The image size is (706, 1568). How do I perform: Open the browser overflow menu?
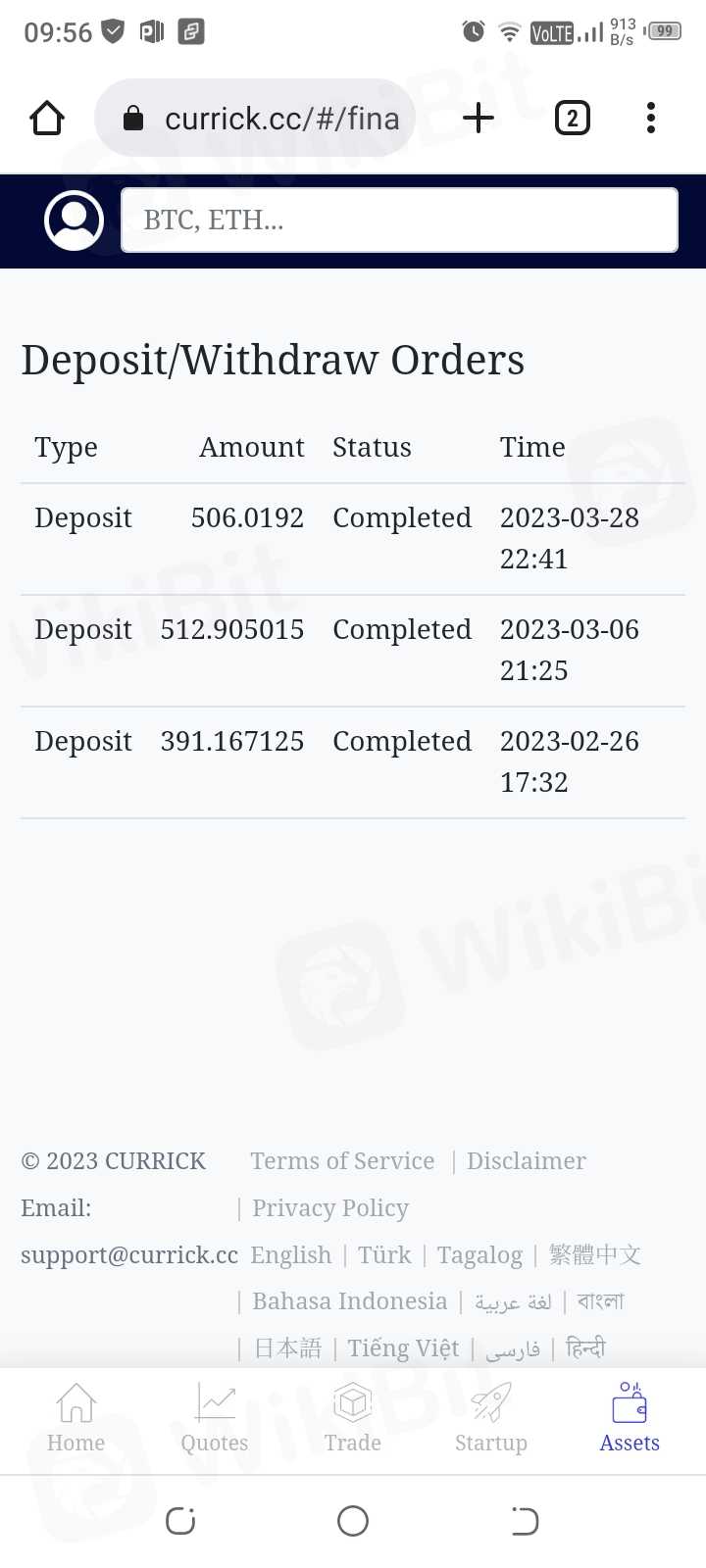coord(650,119)
